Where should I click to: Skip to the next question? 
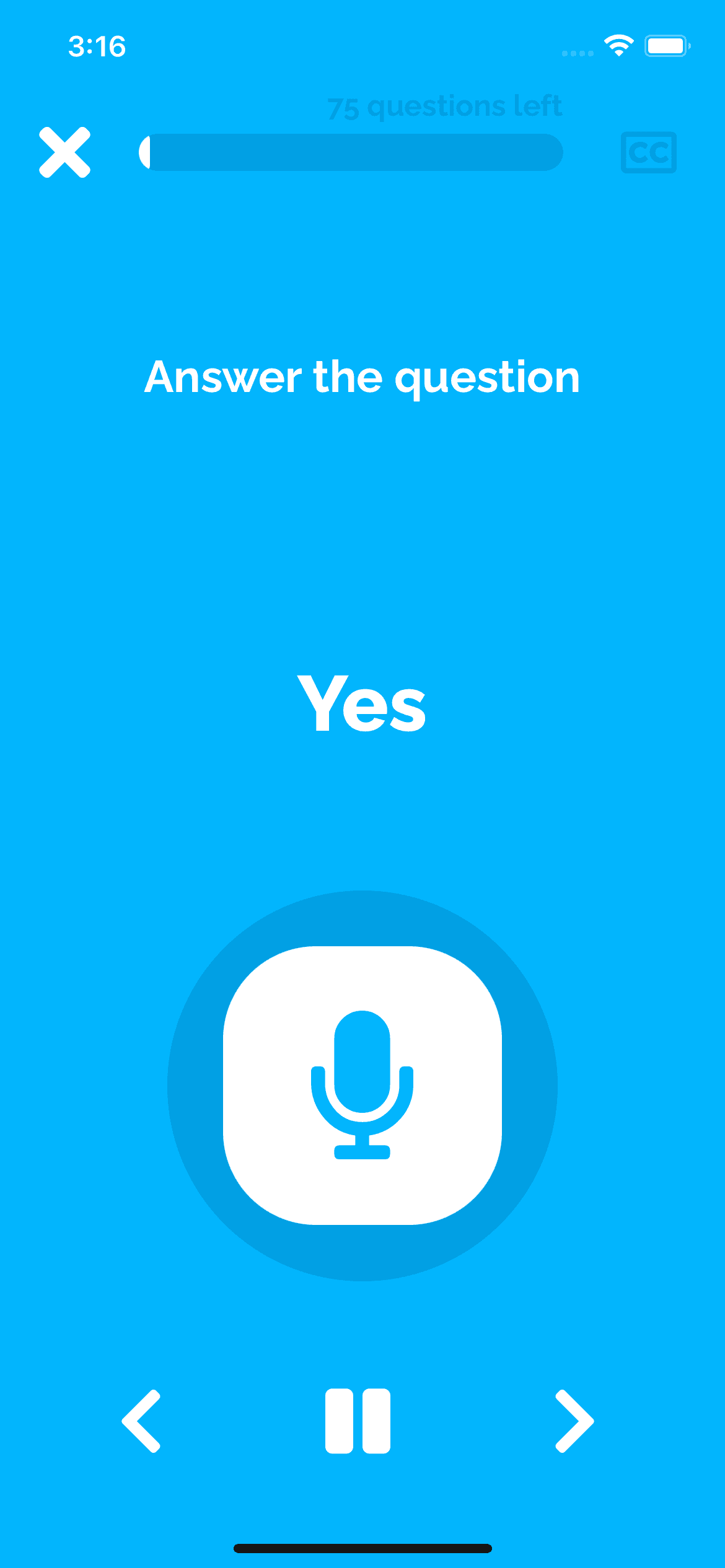574,1421
